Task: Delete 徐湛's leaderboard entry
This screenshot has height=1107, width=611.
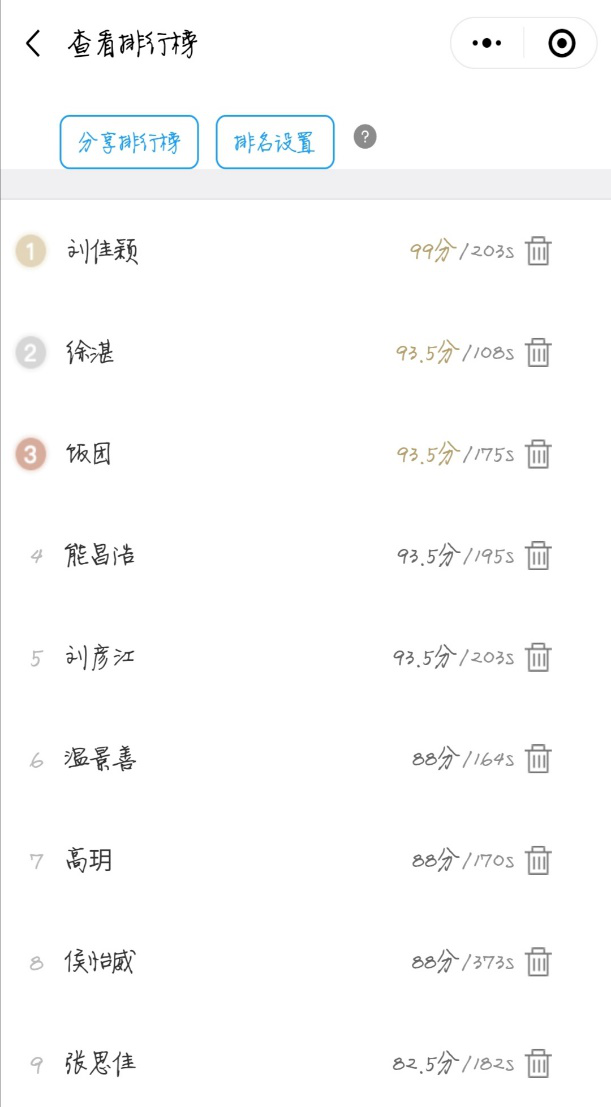Action: coord(538,352)
